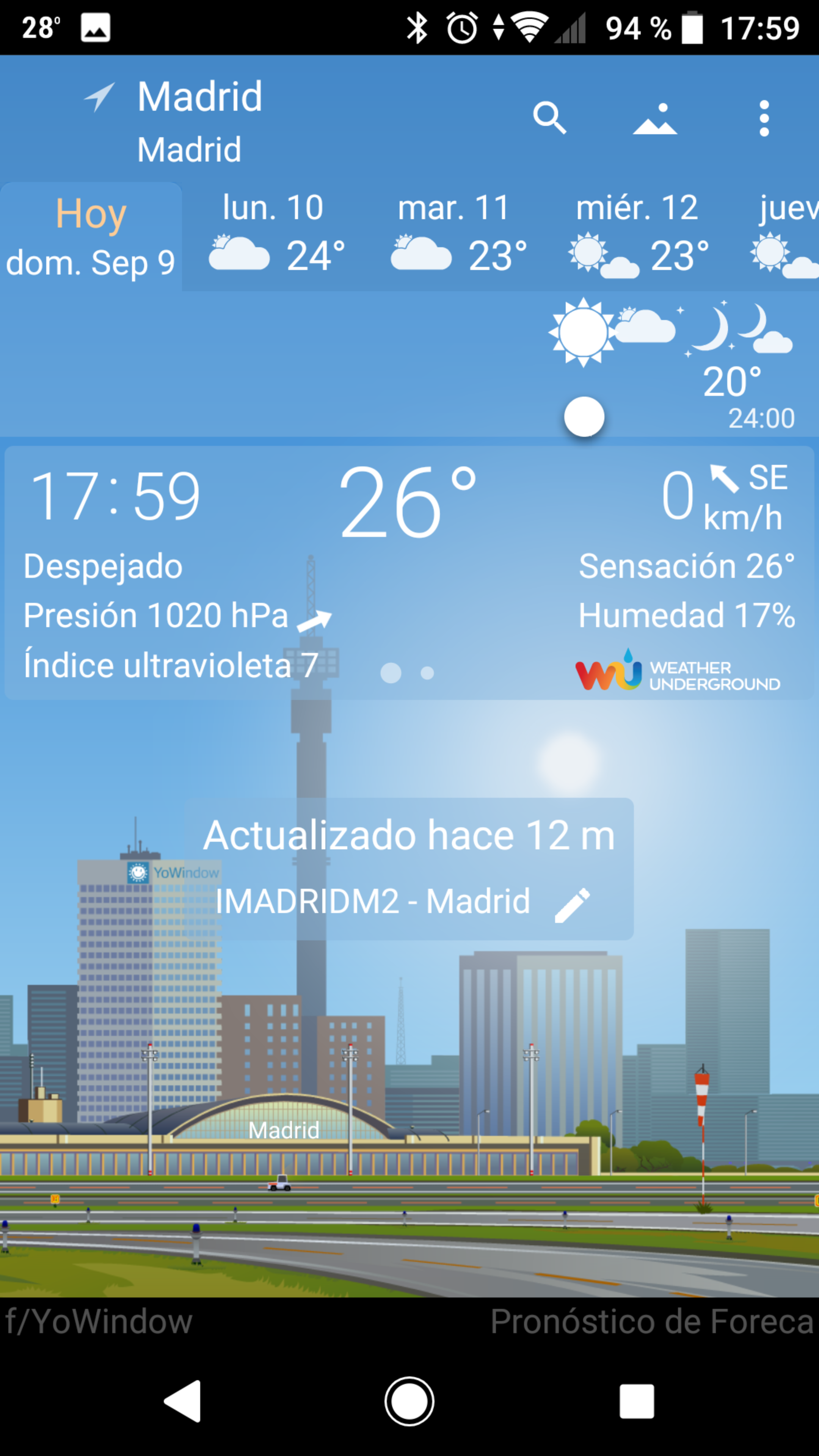Switch to forecast for lun. 10
The image size is (819, 1456).
[x=273, y=237]
